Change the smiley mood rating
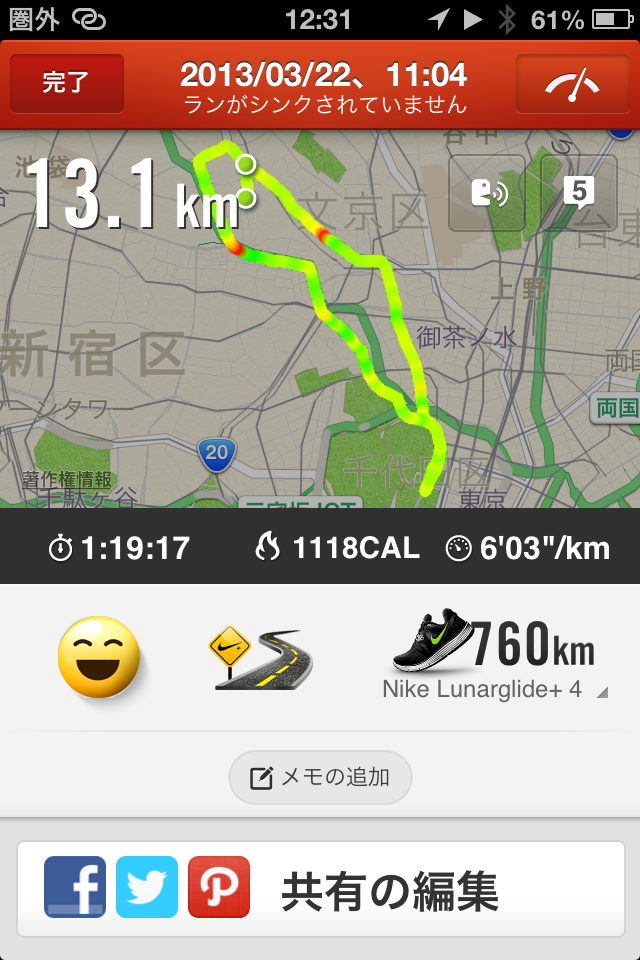The height and width of the screenshot is (960, 640). click(98, 656)
